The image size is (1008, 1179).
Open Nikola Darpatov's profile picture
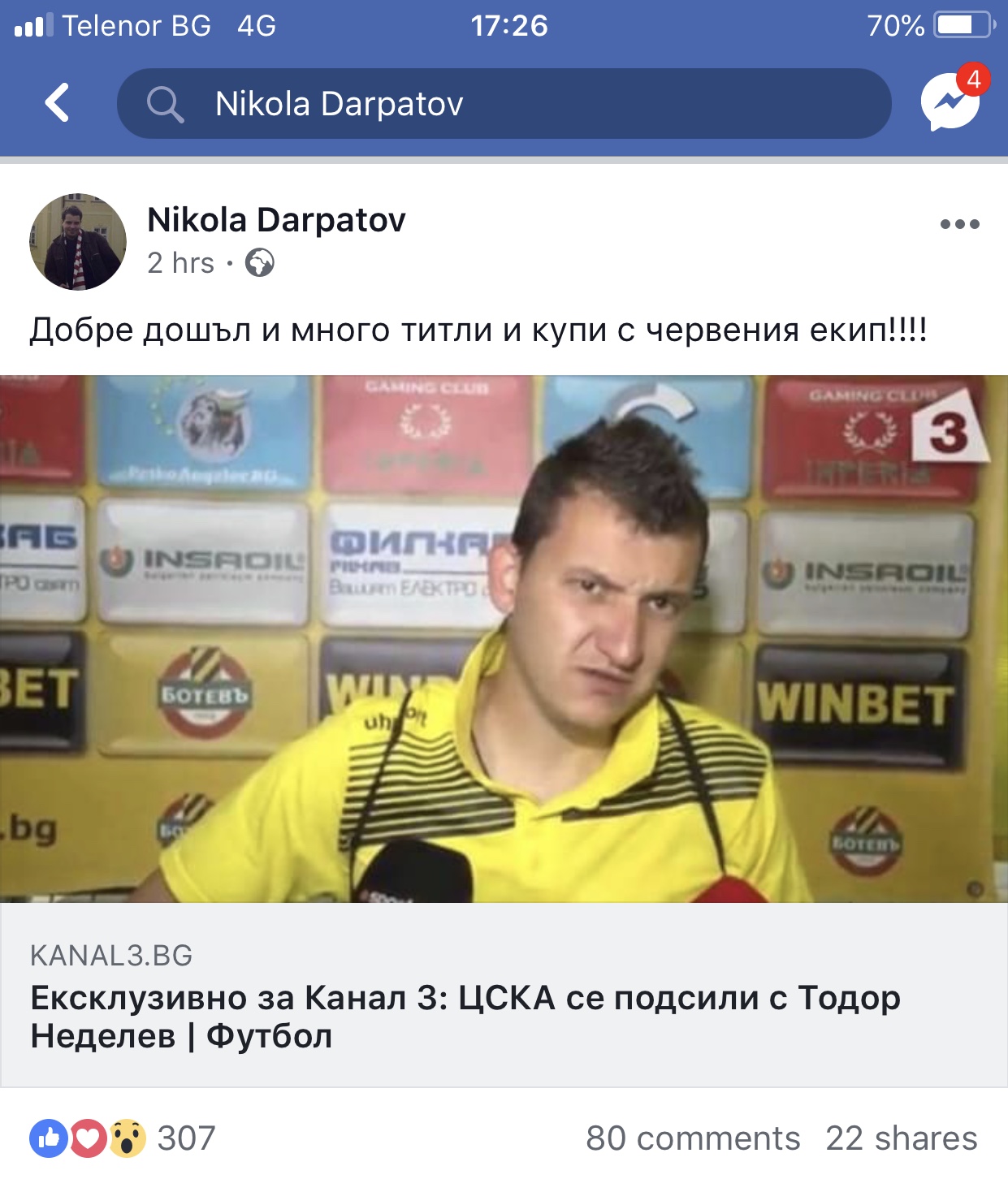(x=78, y=241)
